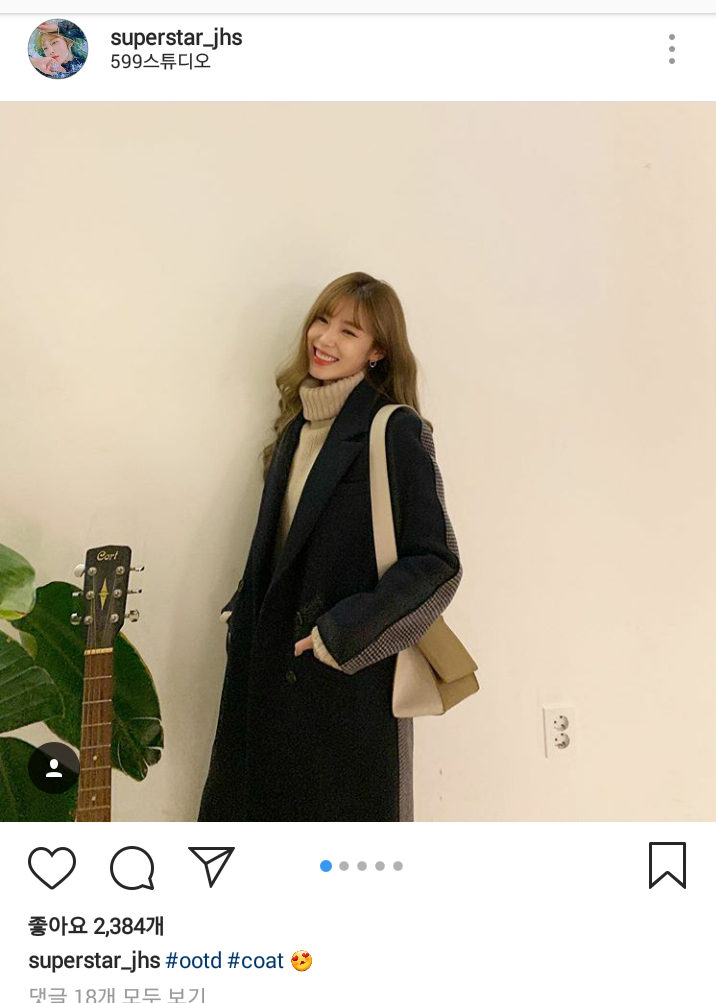The width and height of the screenshot is (716, 1003).
Task: Open the #coat hashtag
Action: point(256,961)
